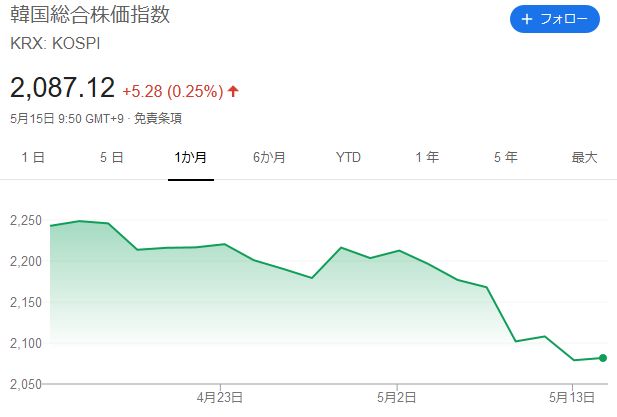Switch to the YTD tab

(x=348, y=157)
